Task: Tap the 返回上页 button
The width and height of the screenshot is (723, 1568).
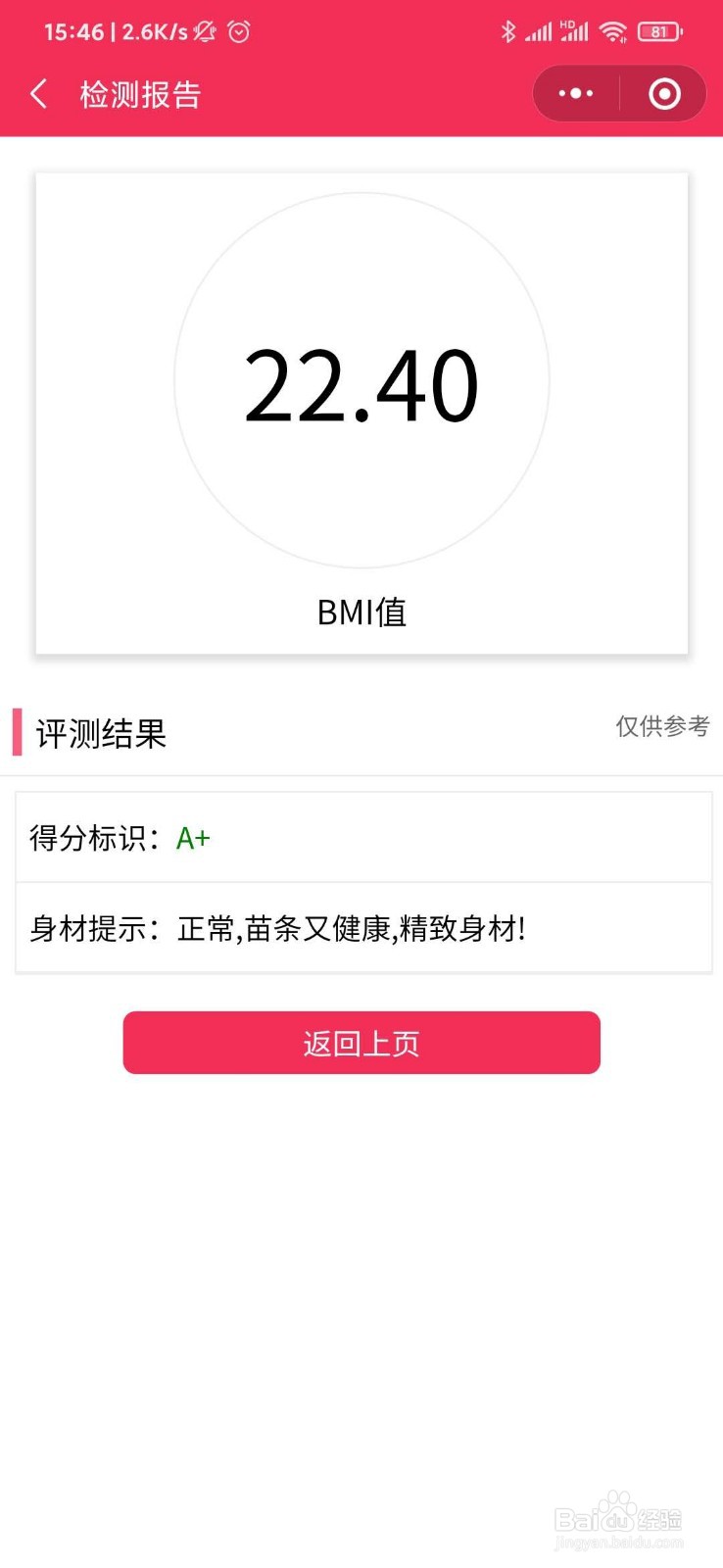Action: coord(361,1043)
